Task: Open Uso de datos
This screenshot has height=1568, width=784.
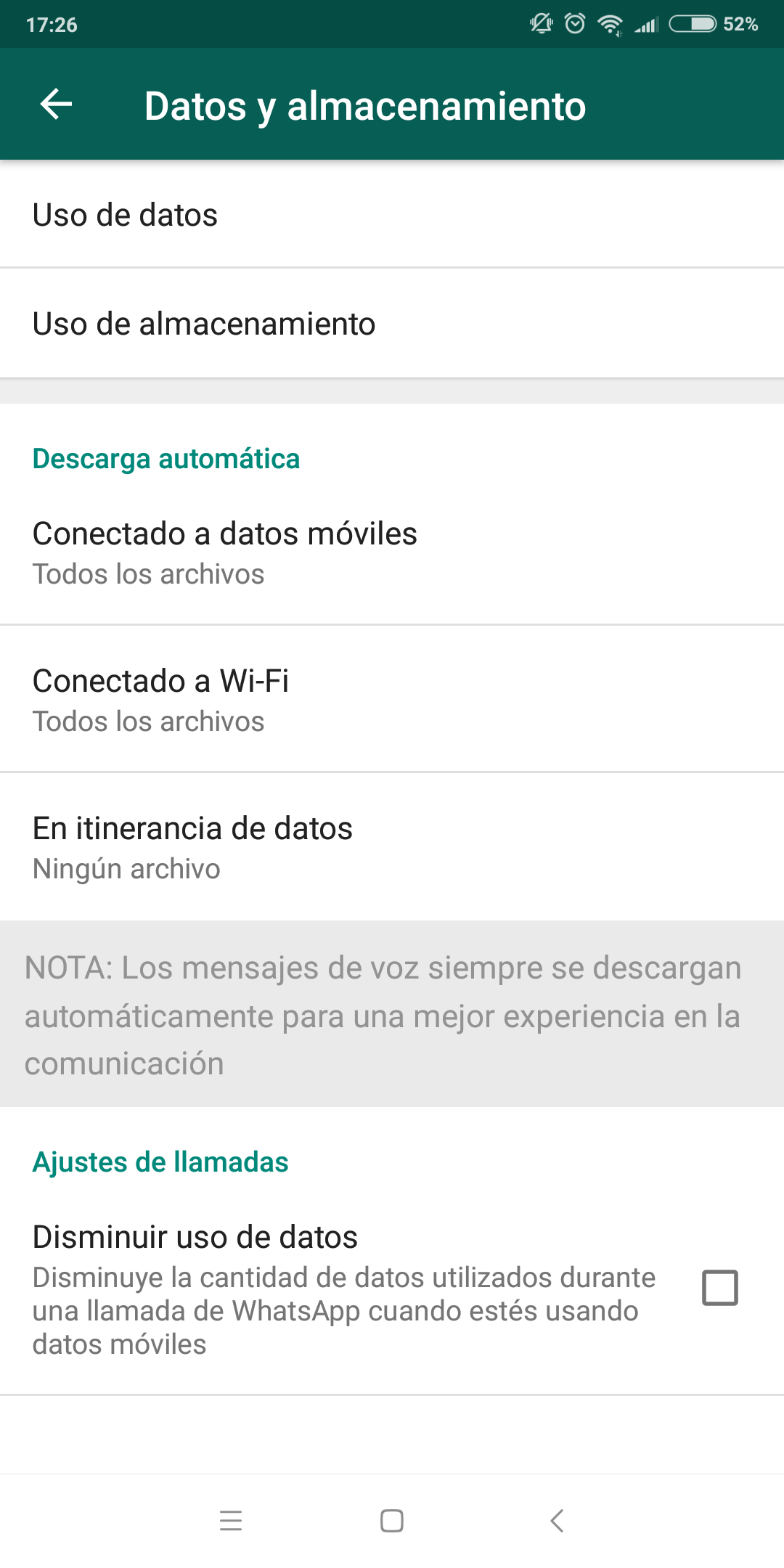Action: pyautogui.click(x=392, y=215)
